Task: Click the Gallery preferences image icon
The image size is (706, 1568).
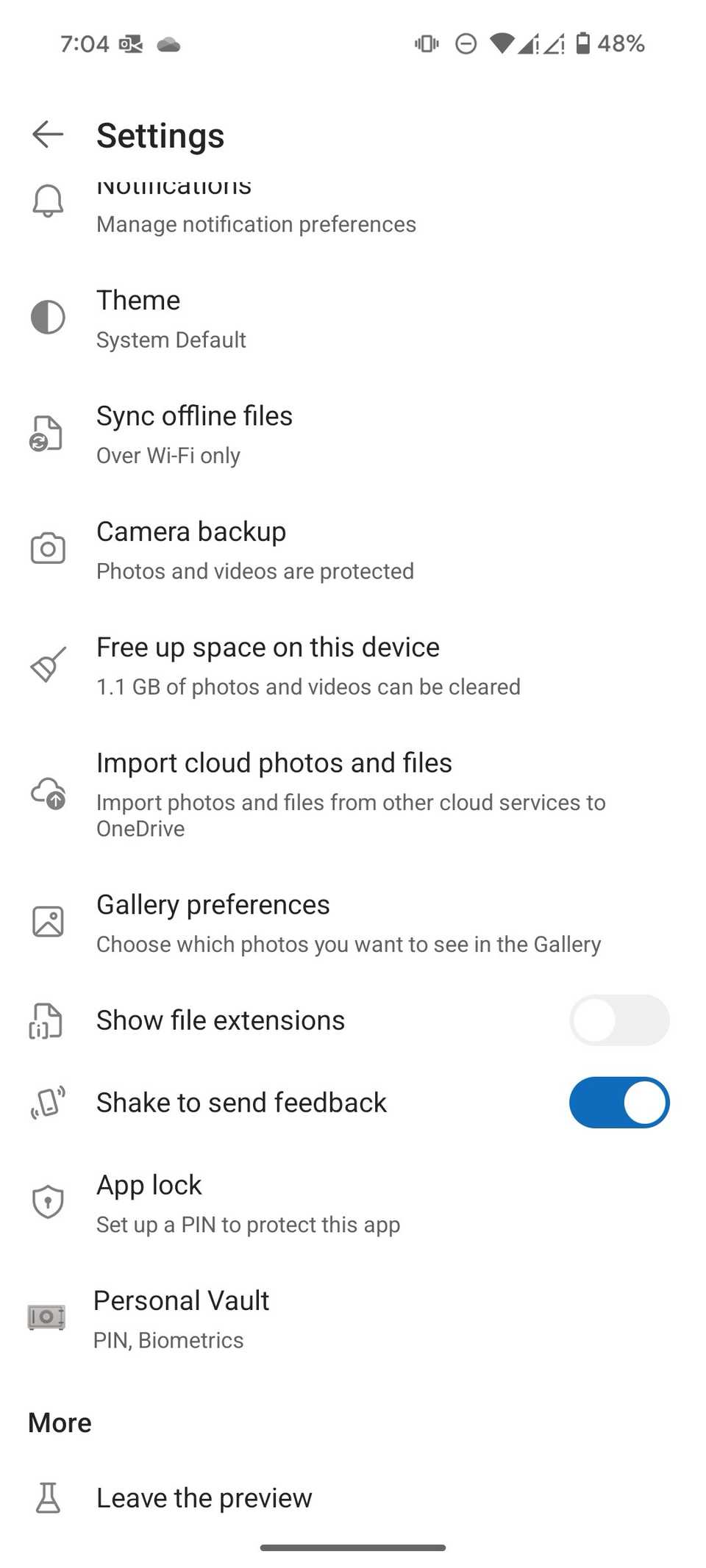Action: (47, 921)
